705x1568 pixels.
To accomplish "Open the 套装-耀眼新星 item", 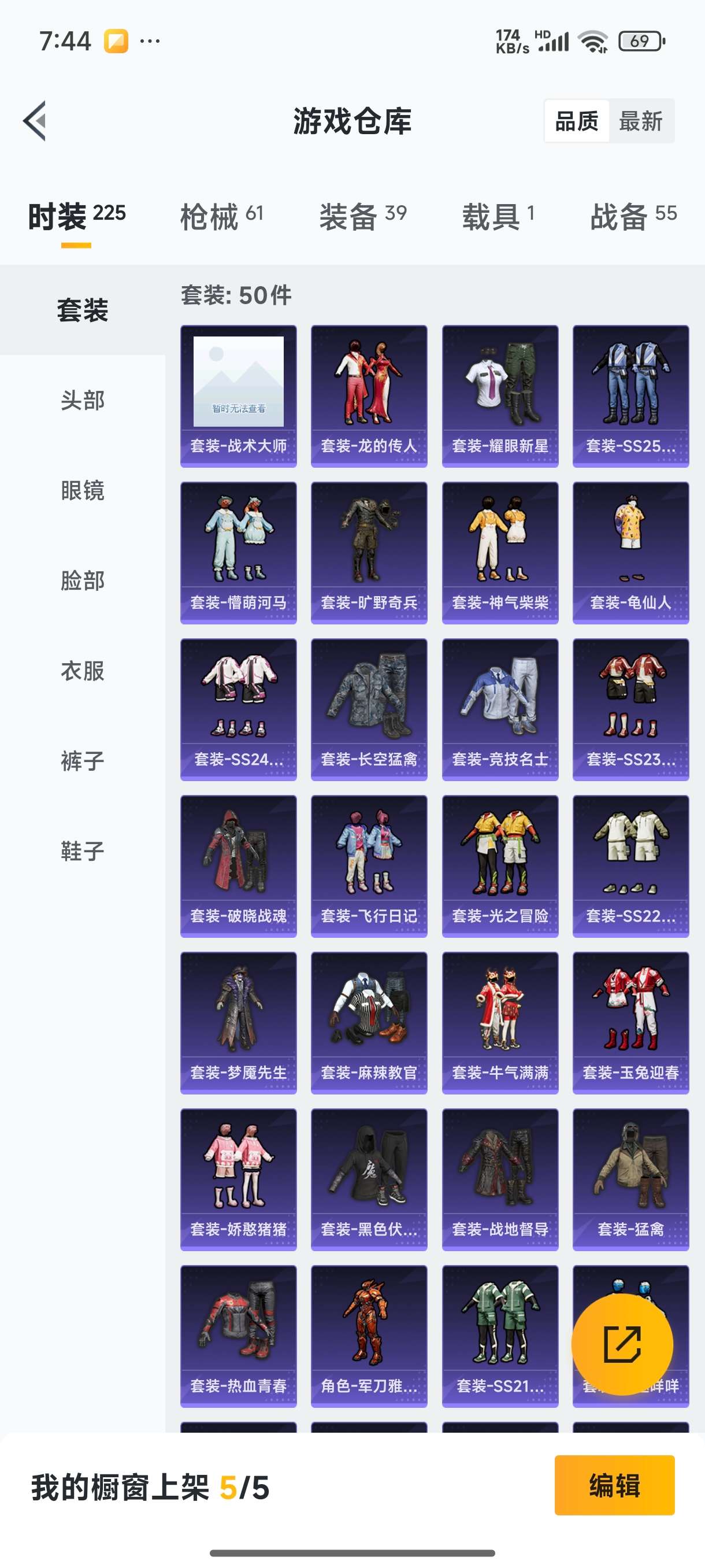I will coord(499,395).
